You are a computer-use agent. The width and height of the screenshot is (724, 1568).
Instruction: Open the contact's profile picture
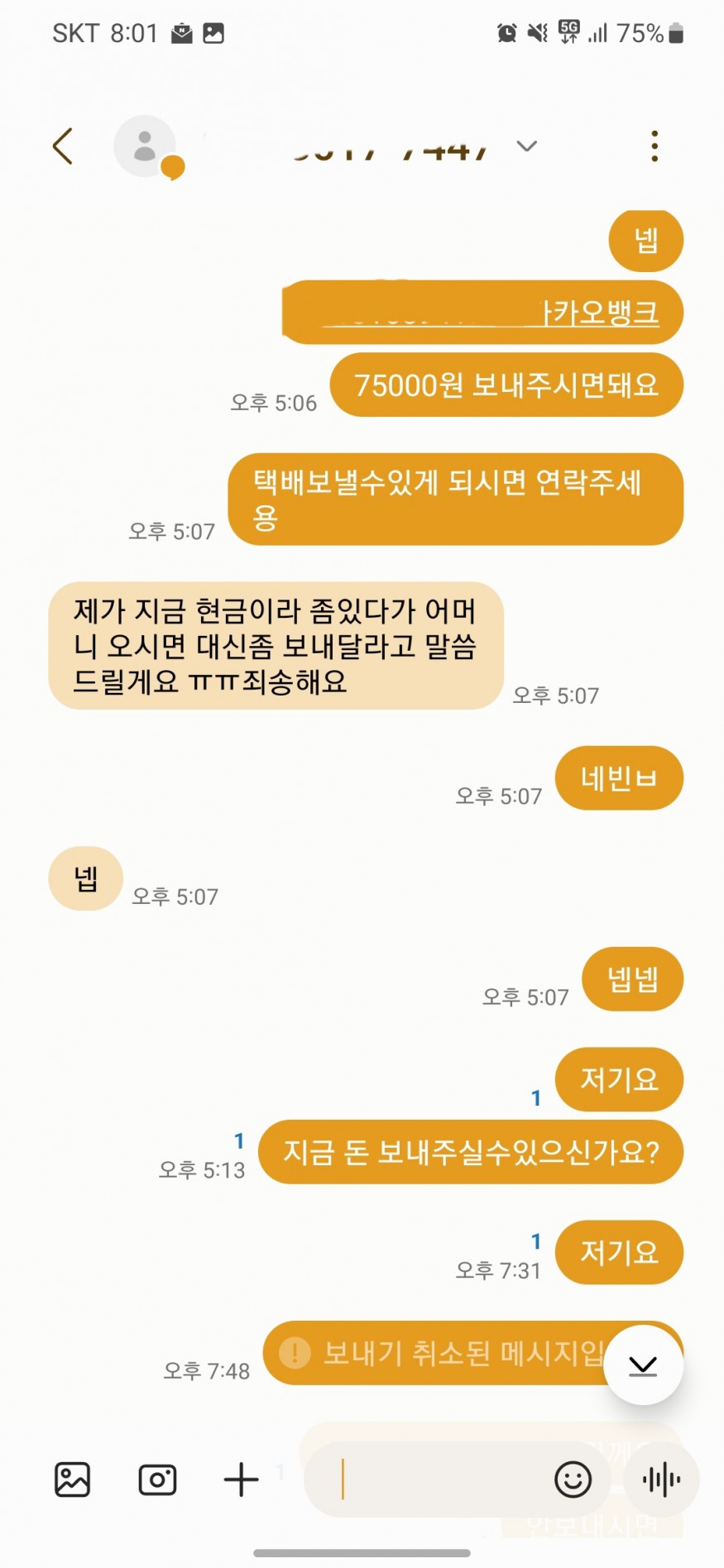click(145, 146)
